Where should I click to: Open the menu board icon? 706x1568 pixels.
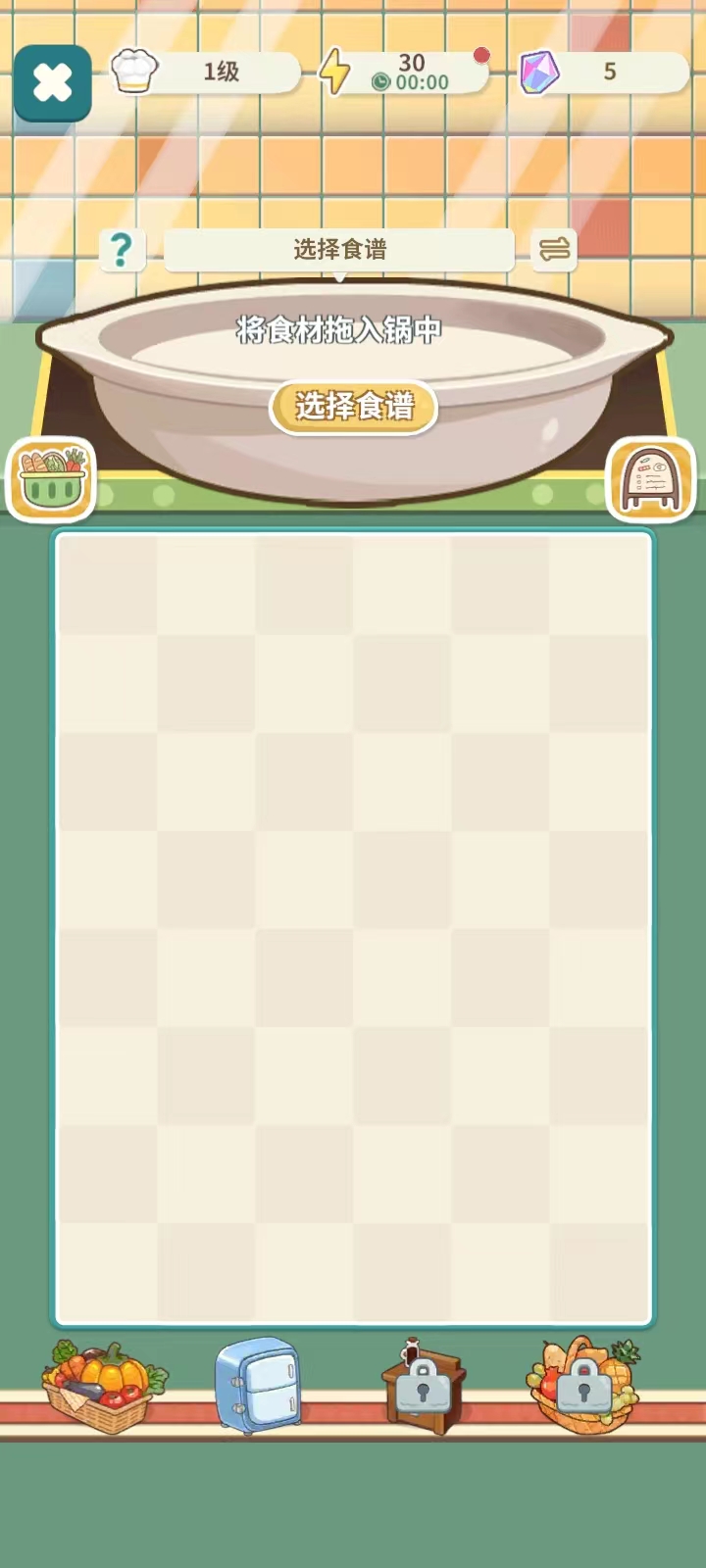(x=651, y=479)
